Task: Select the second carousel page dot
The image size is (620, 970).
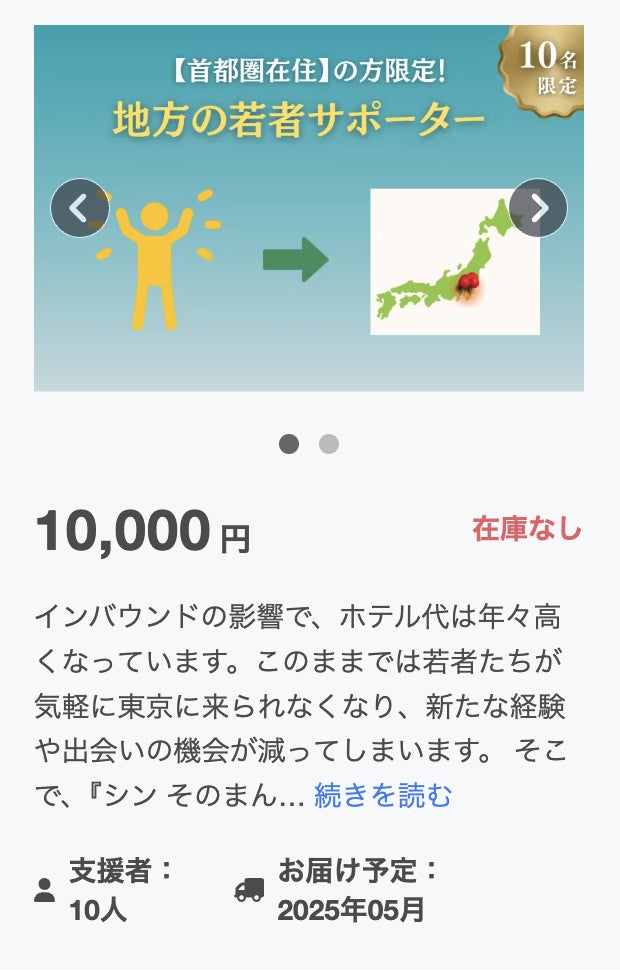Action: click(x=329, y=444)
